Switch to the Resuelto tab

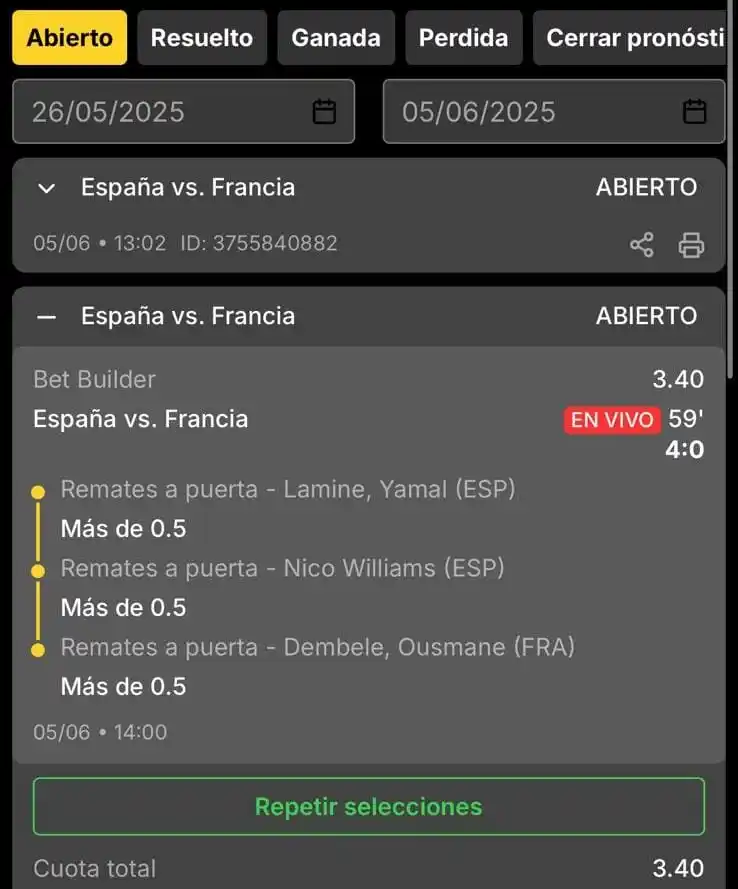[x=202, y=38]
